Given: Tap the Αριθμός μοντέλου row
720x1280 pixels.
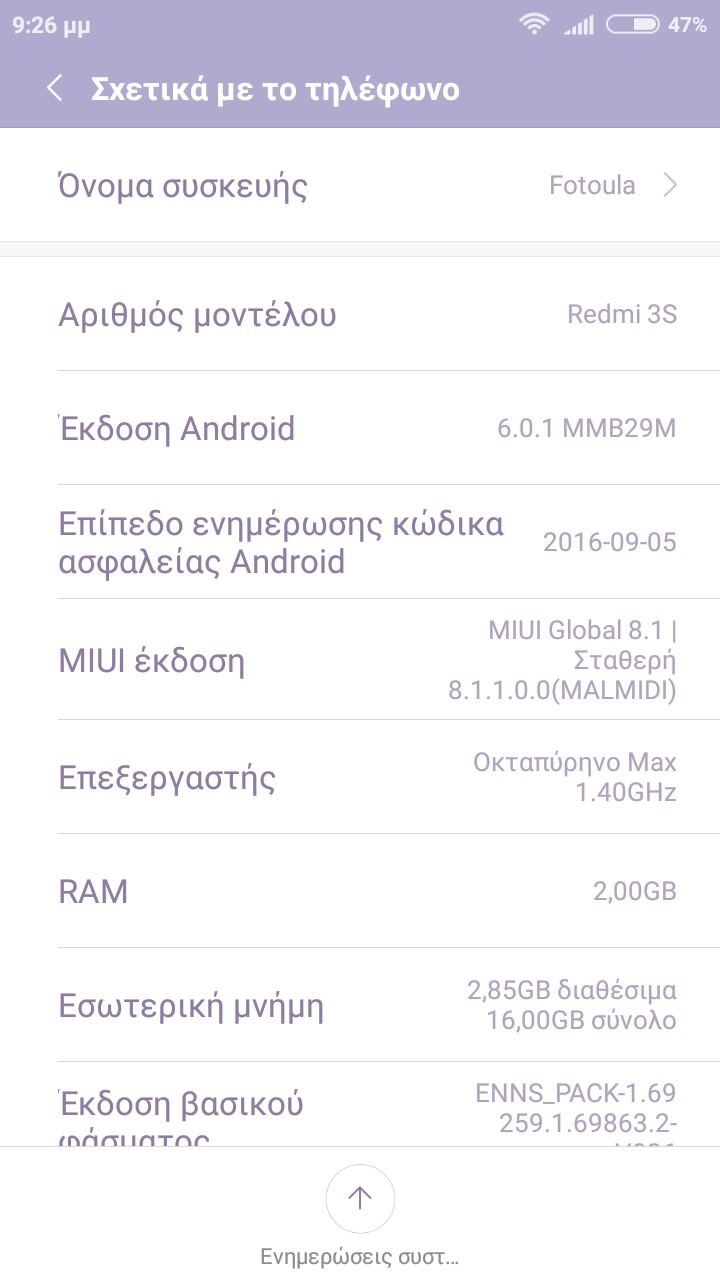Looking at the screenshot, I should point(360,315).
